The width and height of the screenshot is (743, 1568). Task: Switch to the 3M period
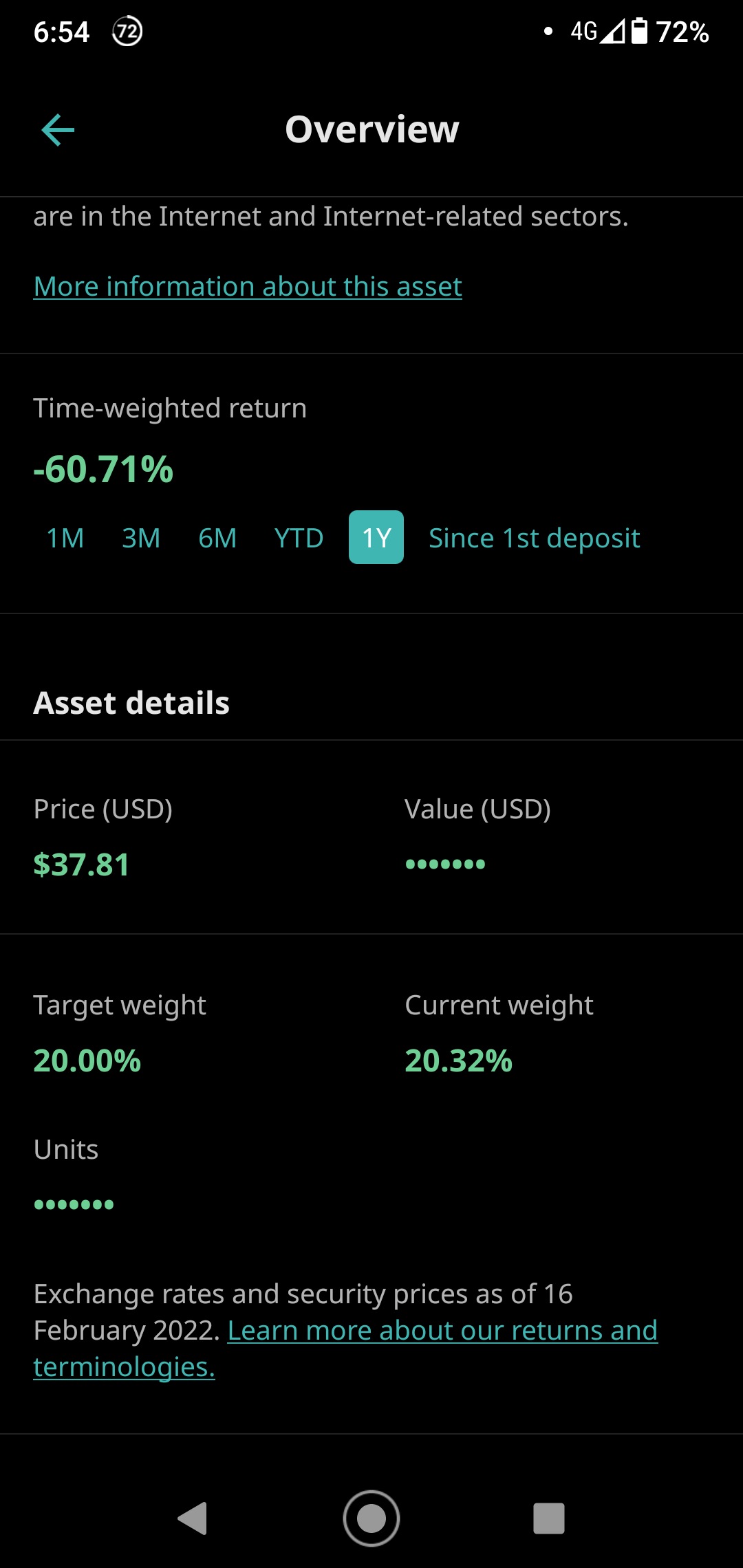[x=141, y=538]
